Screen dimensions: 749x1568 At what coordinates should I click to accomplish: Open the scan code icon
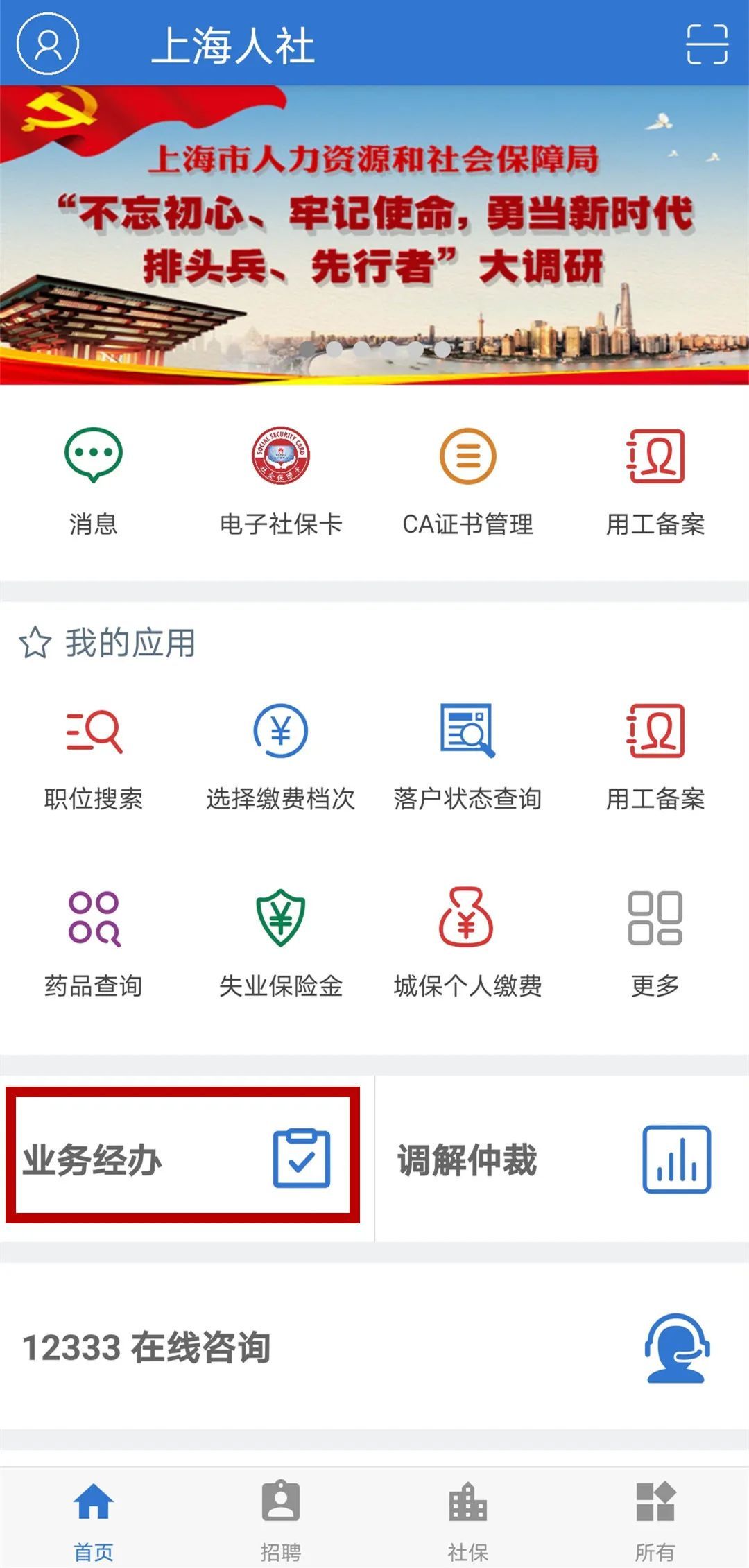707,44
